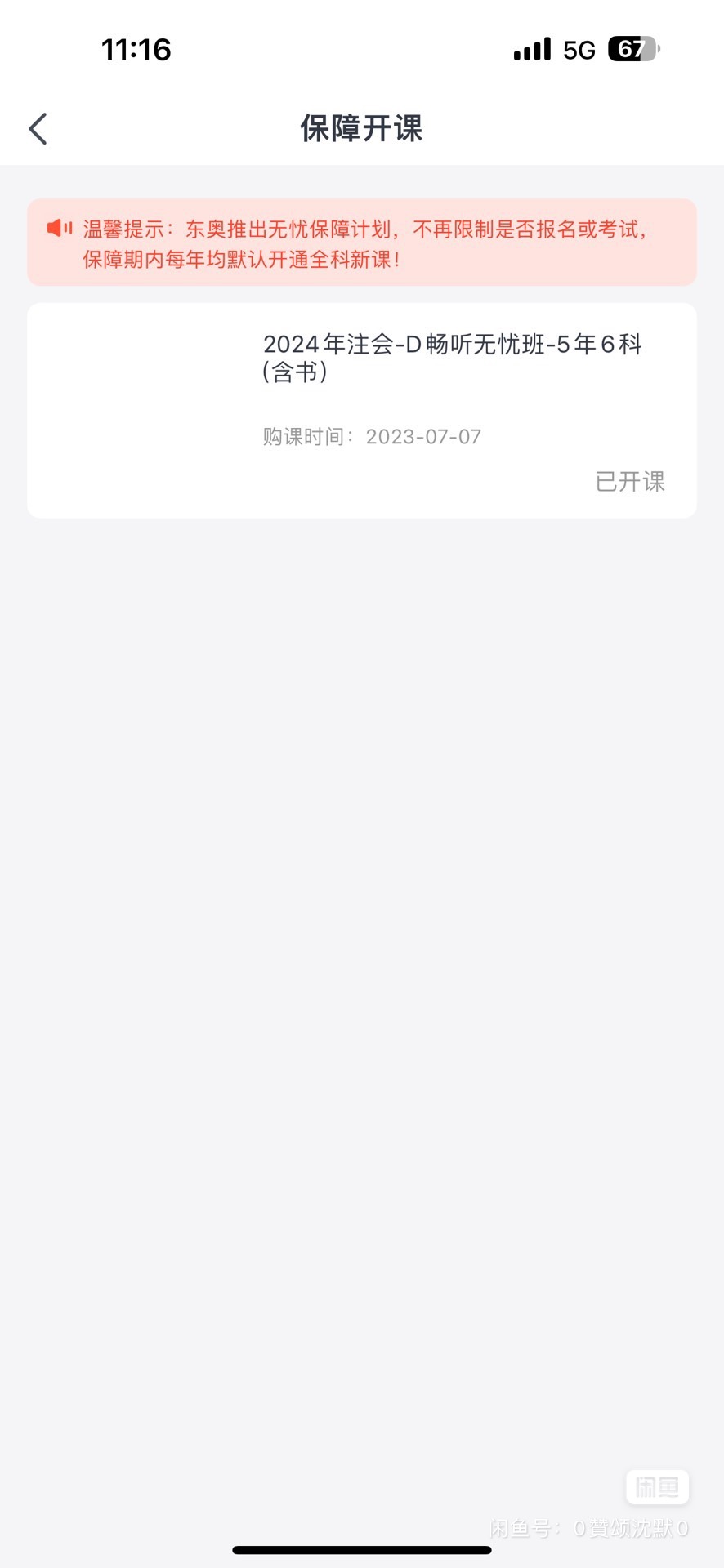Tap the red speaker announcement icon

coord(57,229)
